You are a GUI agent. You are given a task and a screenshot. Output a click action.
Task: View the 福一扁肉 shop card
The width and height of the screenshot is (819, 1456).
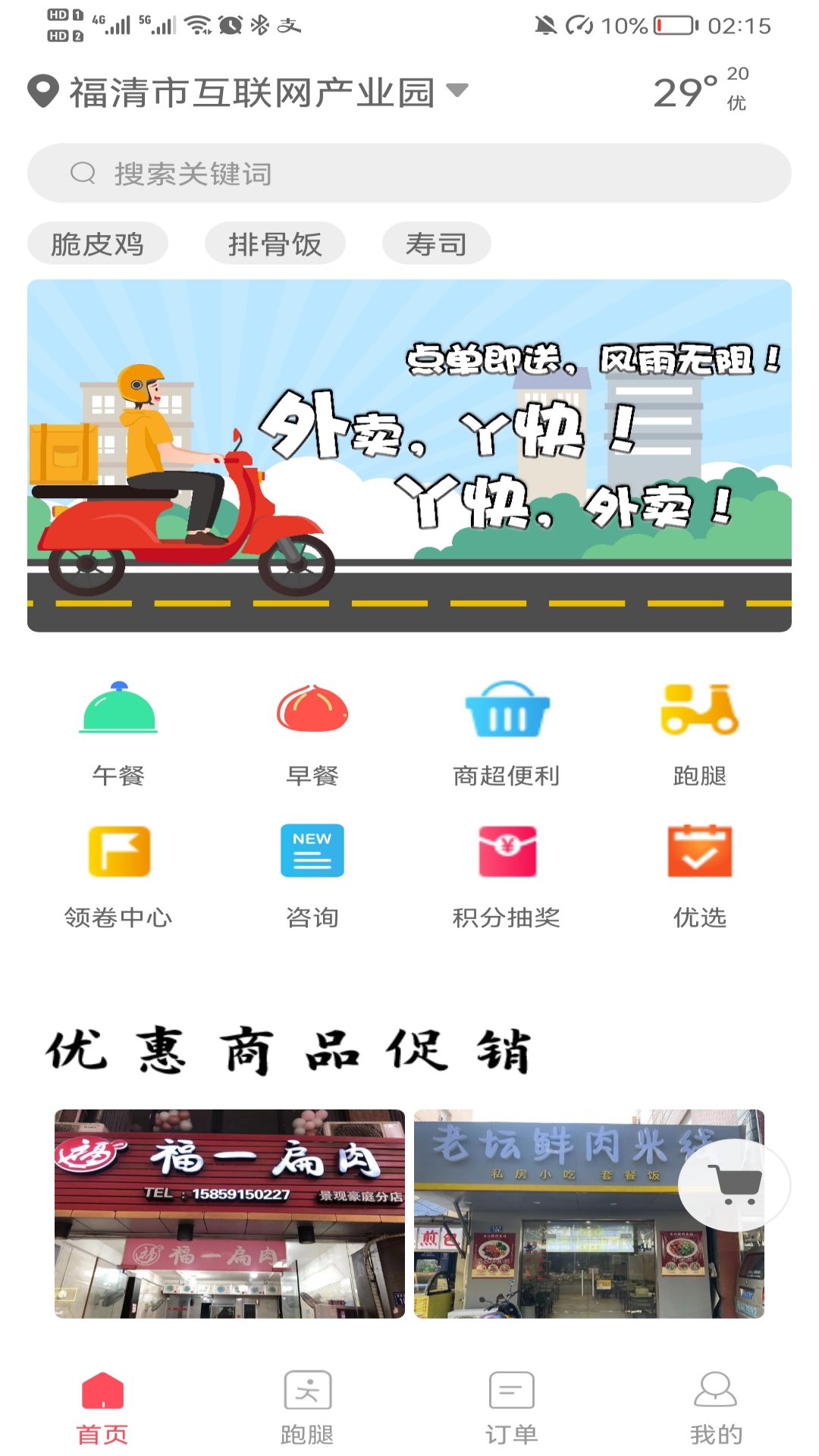[x=230, y=1213]
